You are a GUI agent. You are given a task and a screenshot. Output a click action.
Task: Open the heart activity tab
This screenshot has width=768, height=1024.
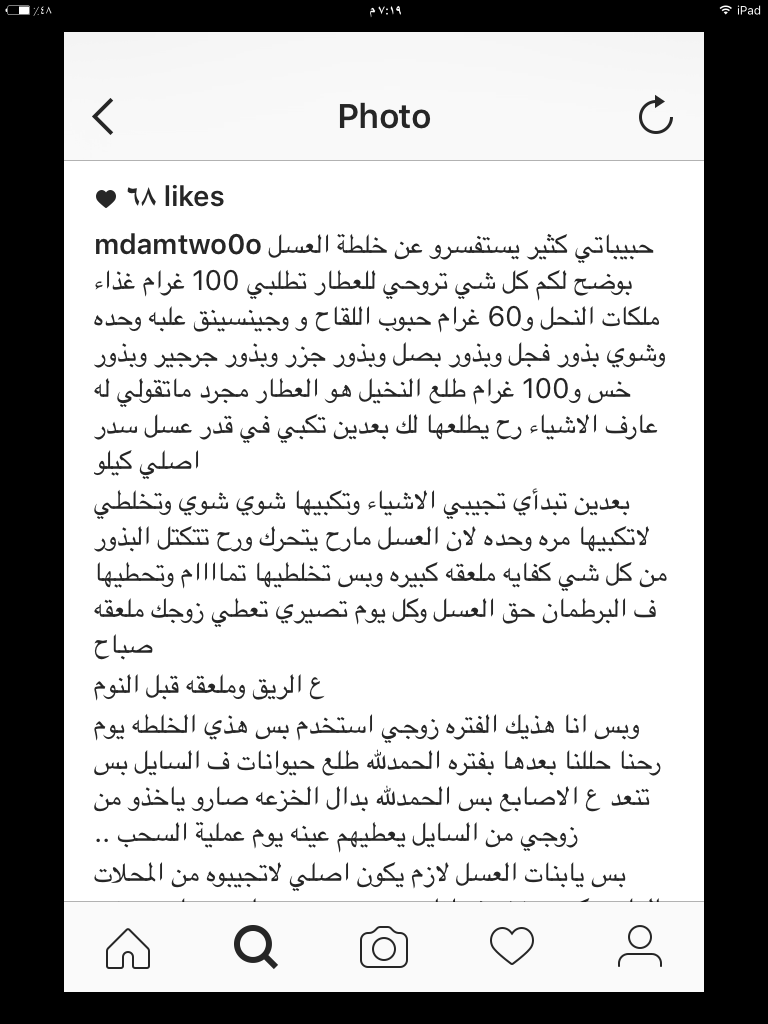pos(512,947)
